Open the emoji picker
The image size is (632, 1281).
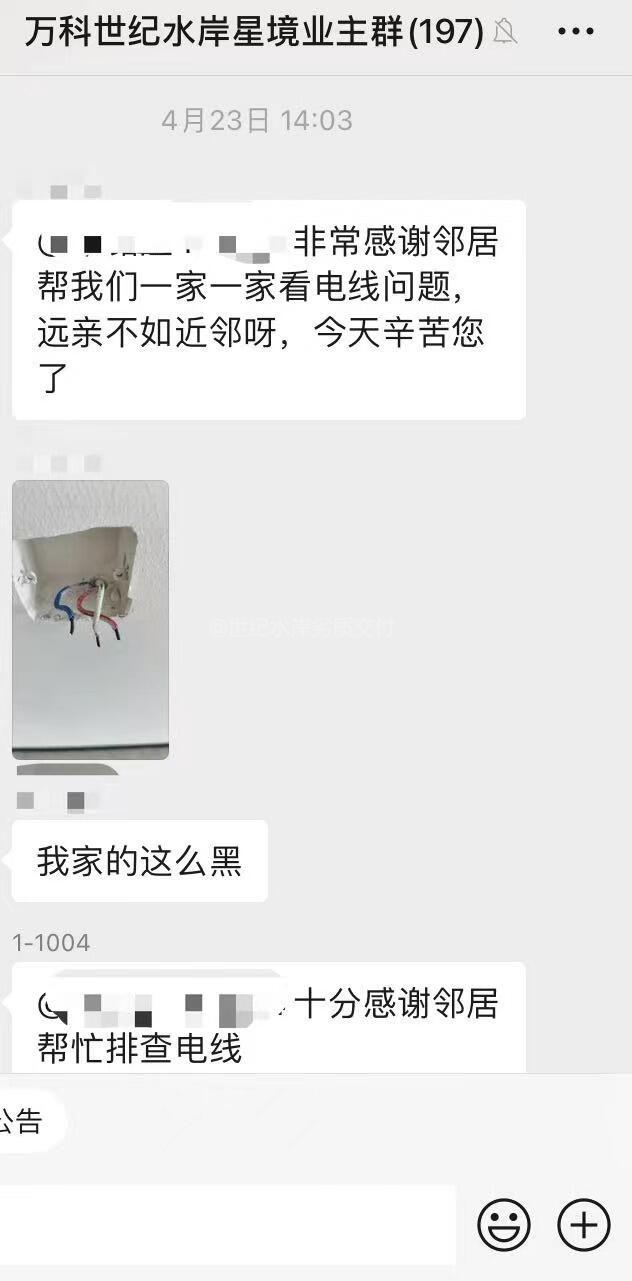[503, 1224]
